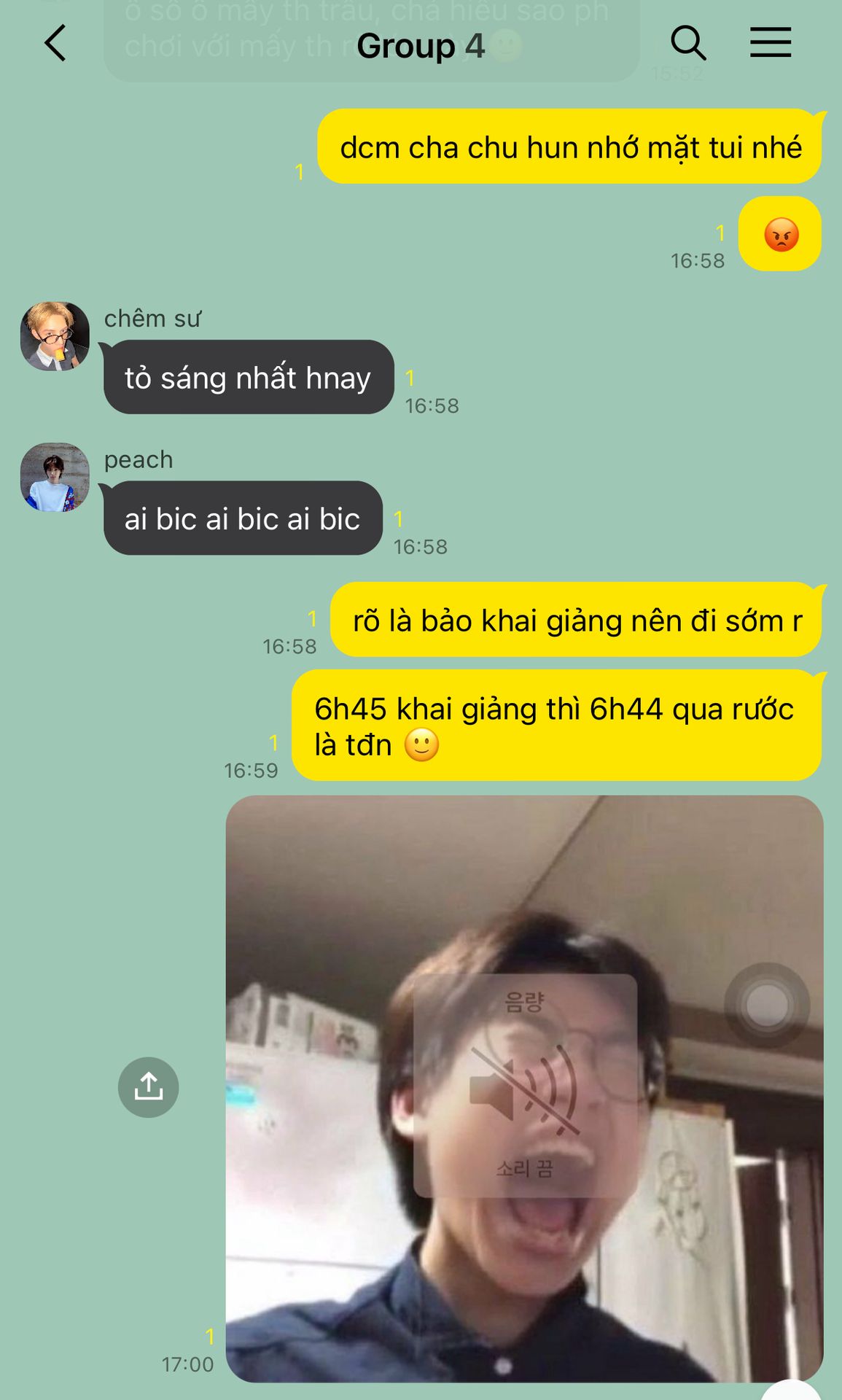Open chêm sư's profile picture
The height and width of the screenshot is (1400, 842).
(55, 336)
